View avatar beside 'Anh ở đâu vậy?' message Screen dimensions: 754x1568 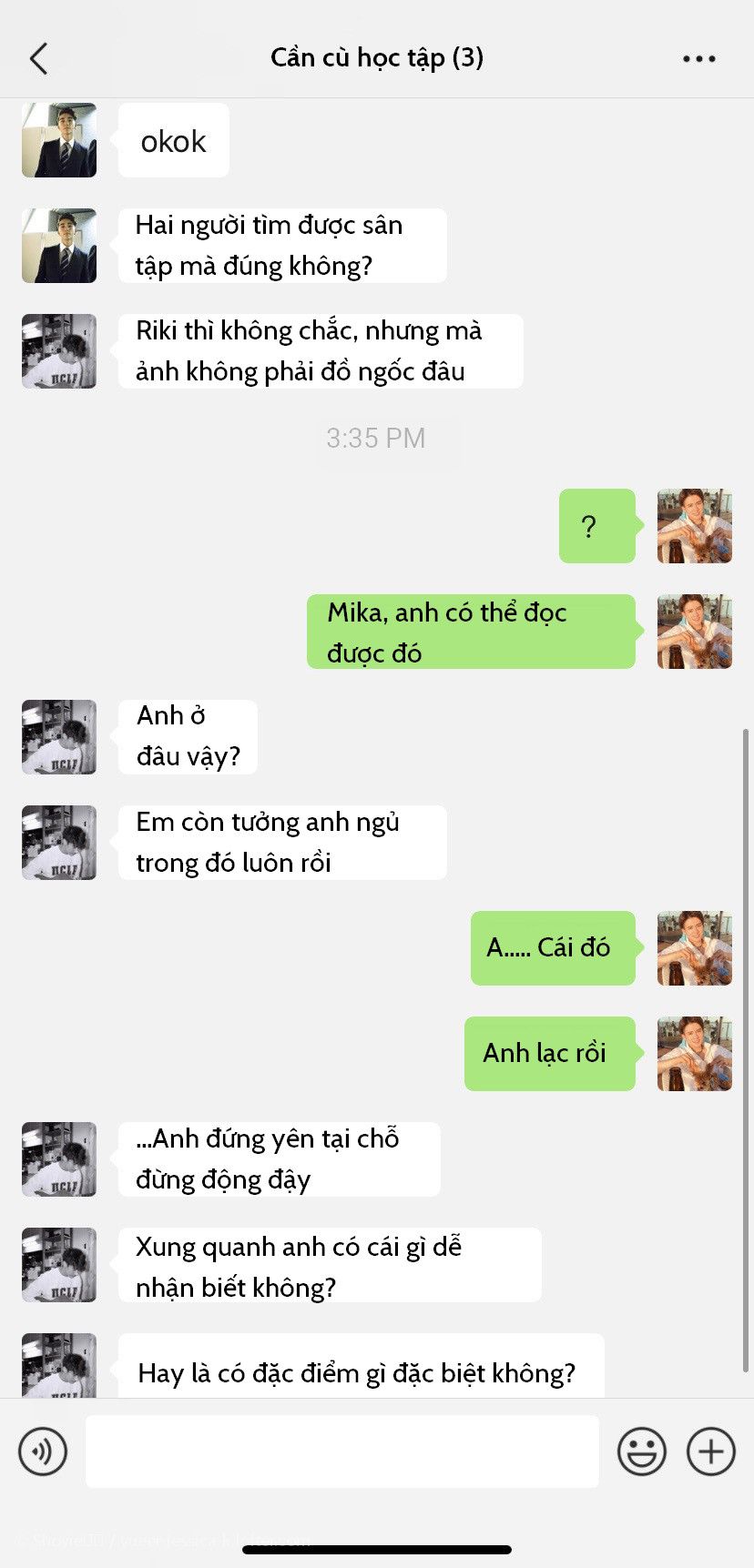pos(59,737)
